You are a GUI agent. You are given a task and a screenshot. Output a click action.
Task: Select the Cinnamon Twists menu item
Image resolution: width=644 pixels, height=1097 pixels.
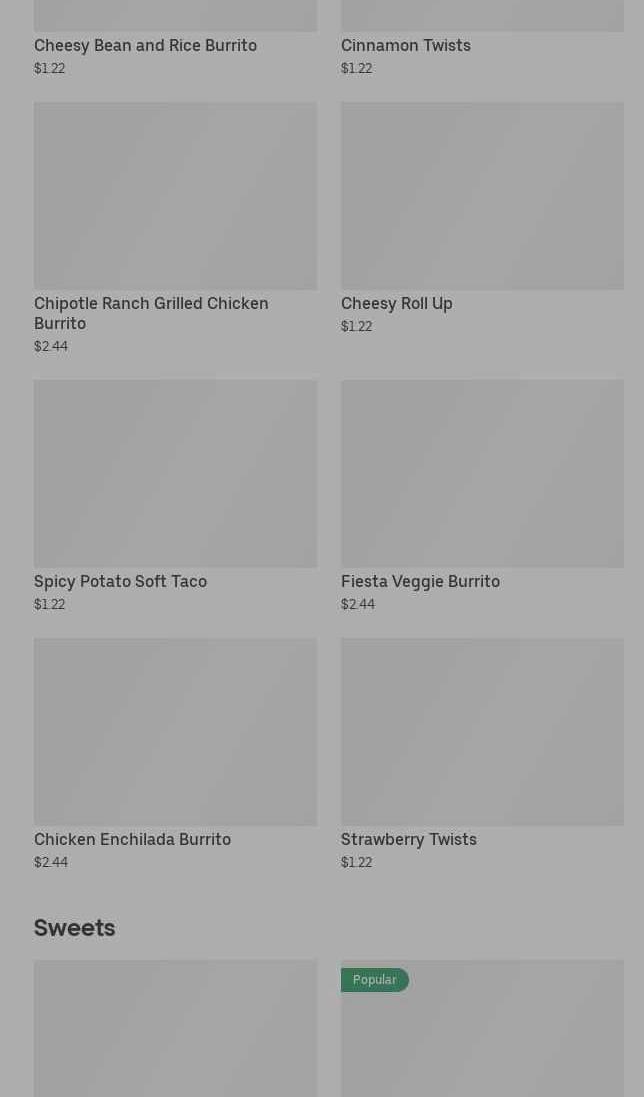click(x=405, y=45)
